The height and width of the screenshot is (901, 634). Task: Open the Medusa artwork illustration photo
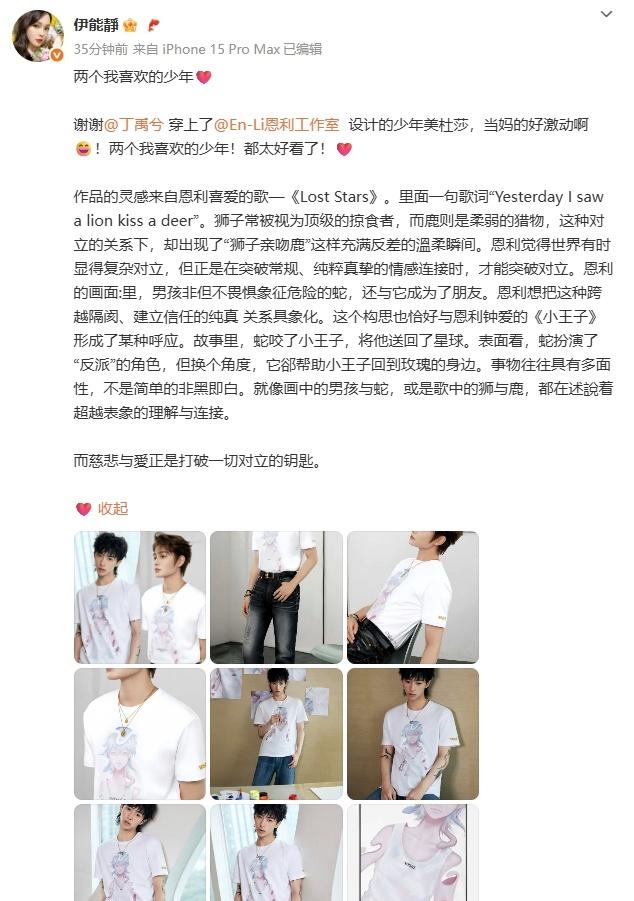point(412,853)
